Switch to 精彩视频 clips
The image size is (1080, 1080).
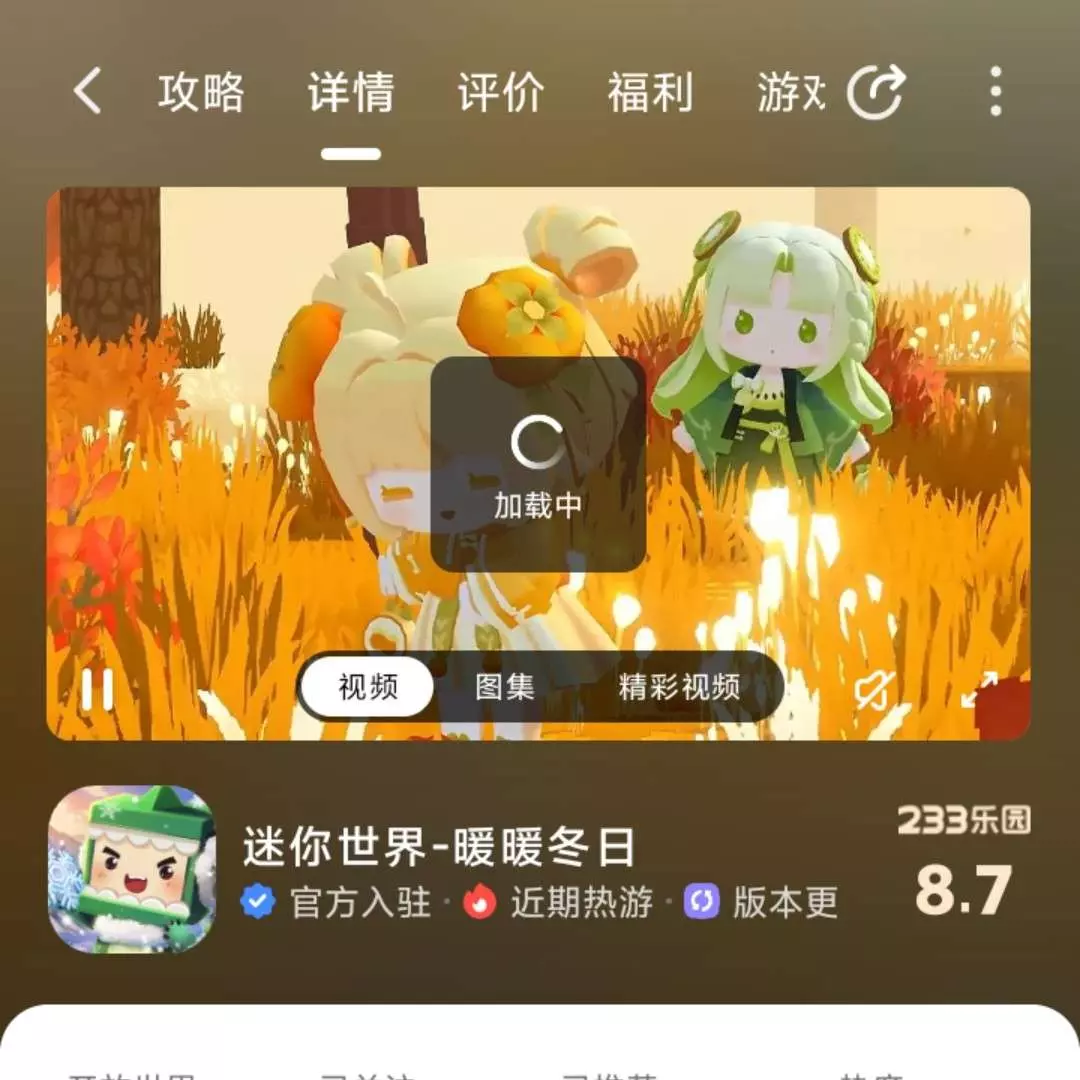pyautogui.click(x=679, y=687)
